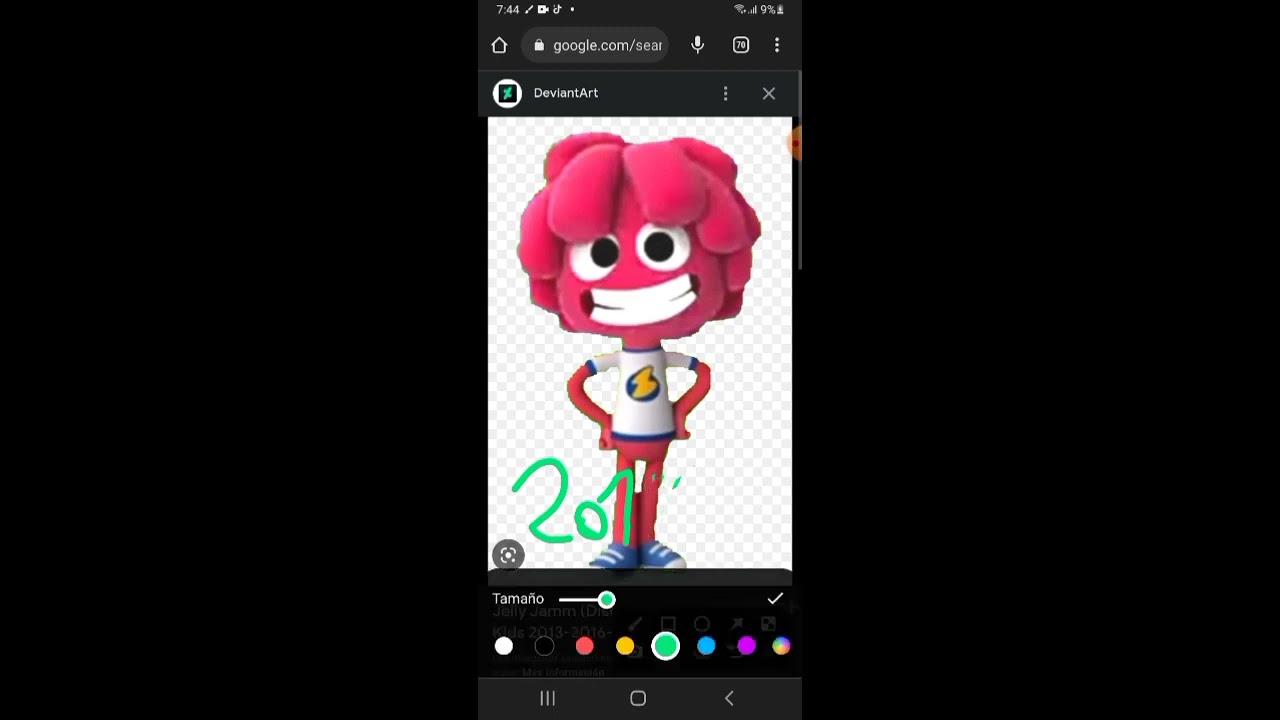Select the black color swatch
Screen dimensions: 1280x720
[544, 646]
